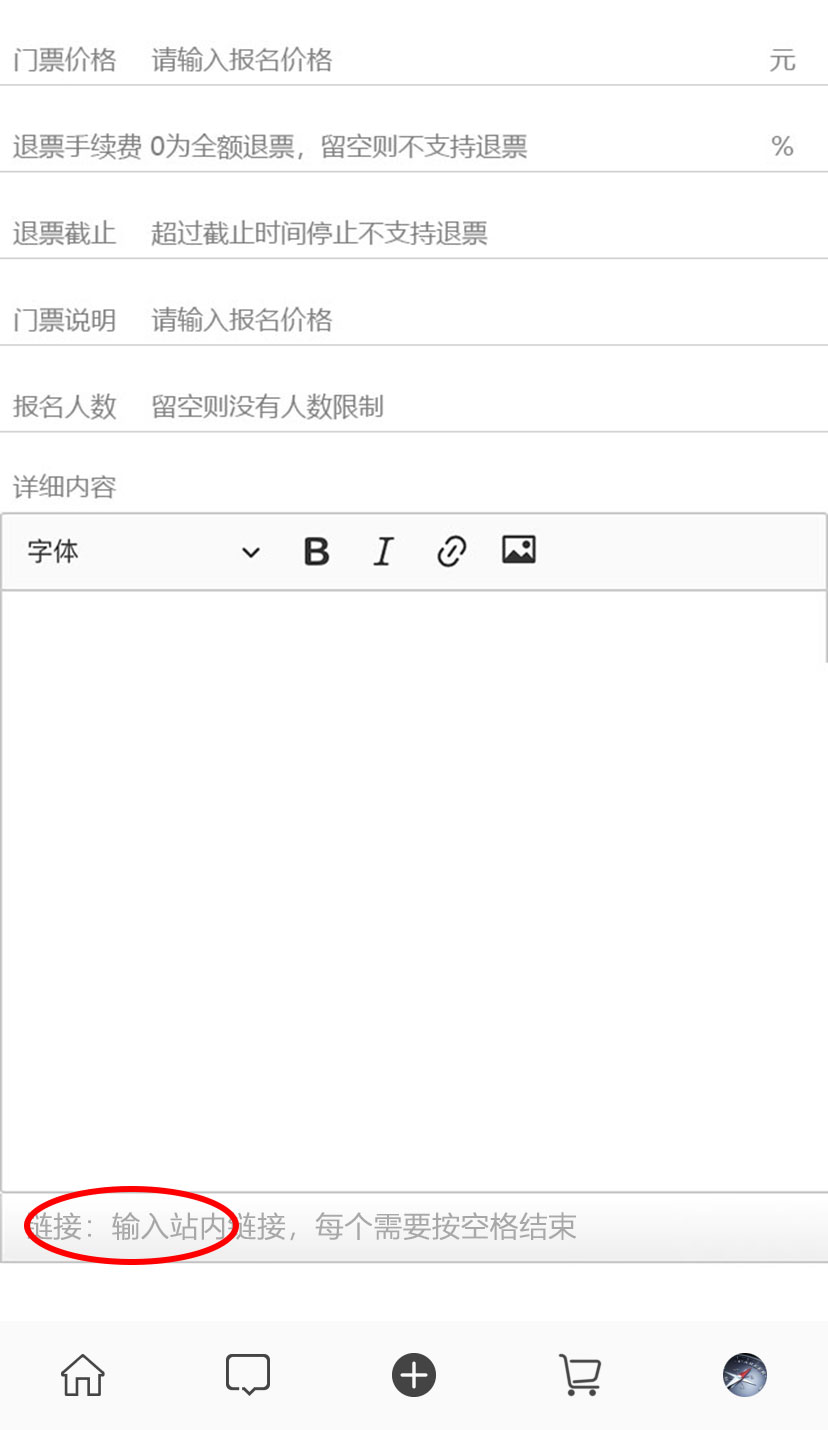Tap the plus create button
828x1430 pixels.
click(414, 1375)
